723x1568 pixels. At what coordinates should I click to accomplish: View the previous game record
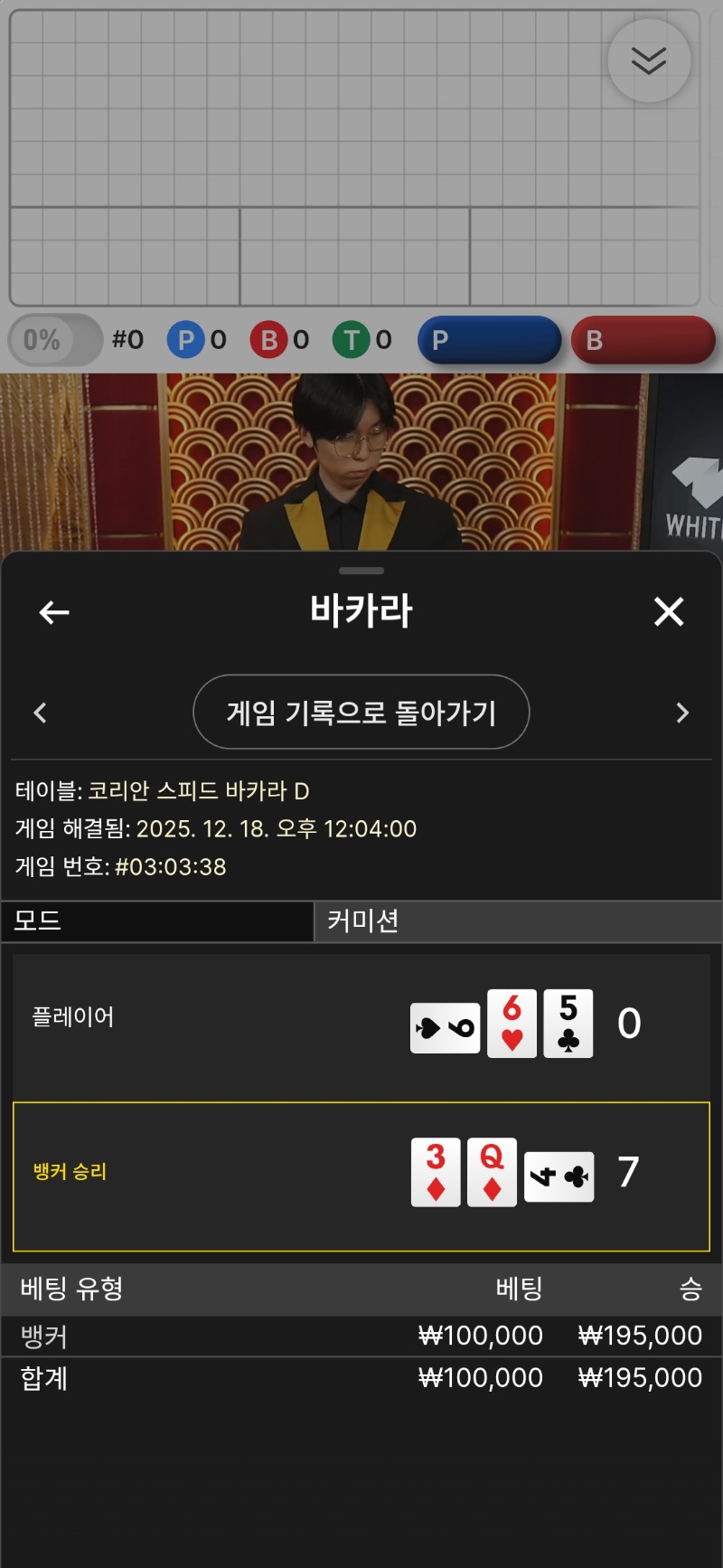[x=40, y=713]
